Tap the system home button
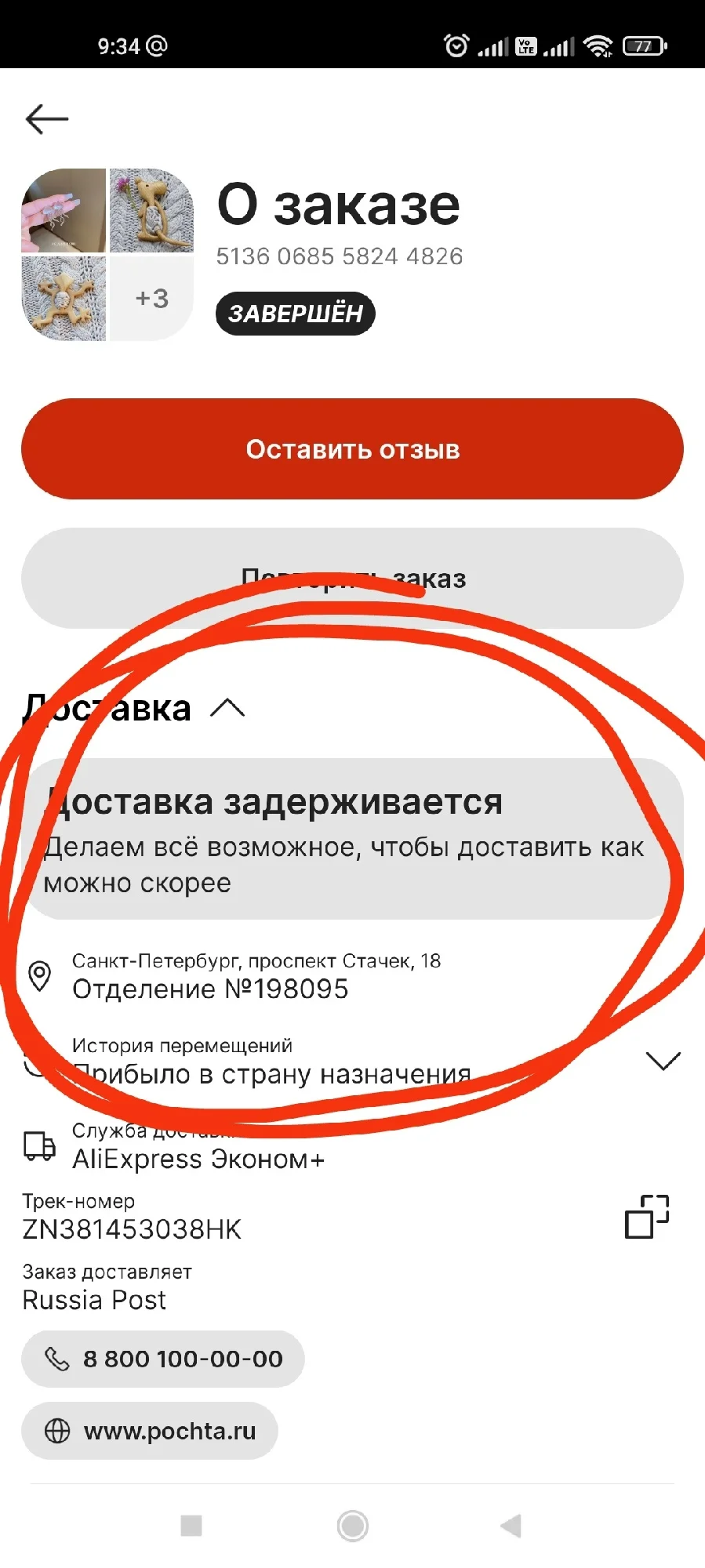Screen dimensions: 705x1568 pyautogui.click(x=353, y=1526)
